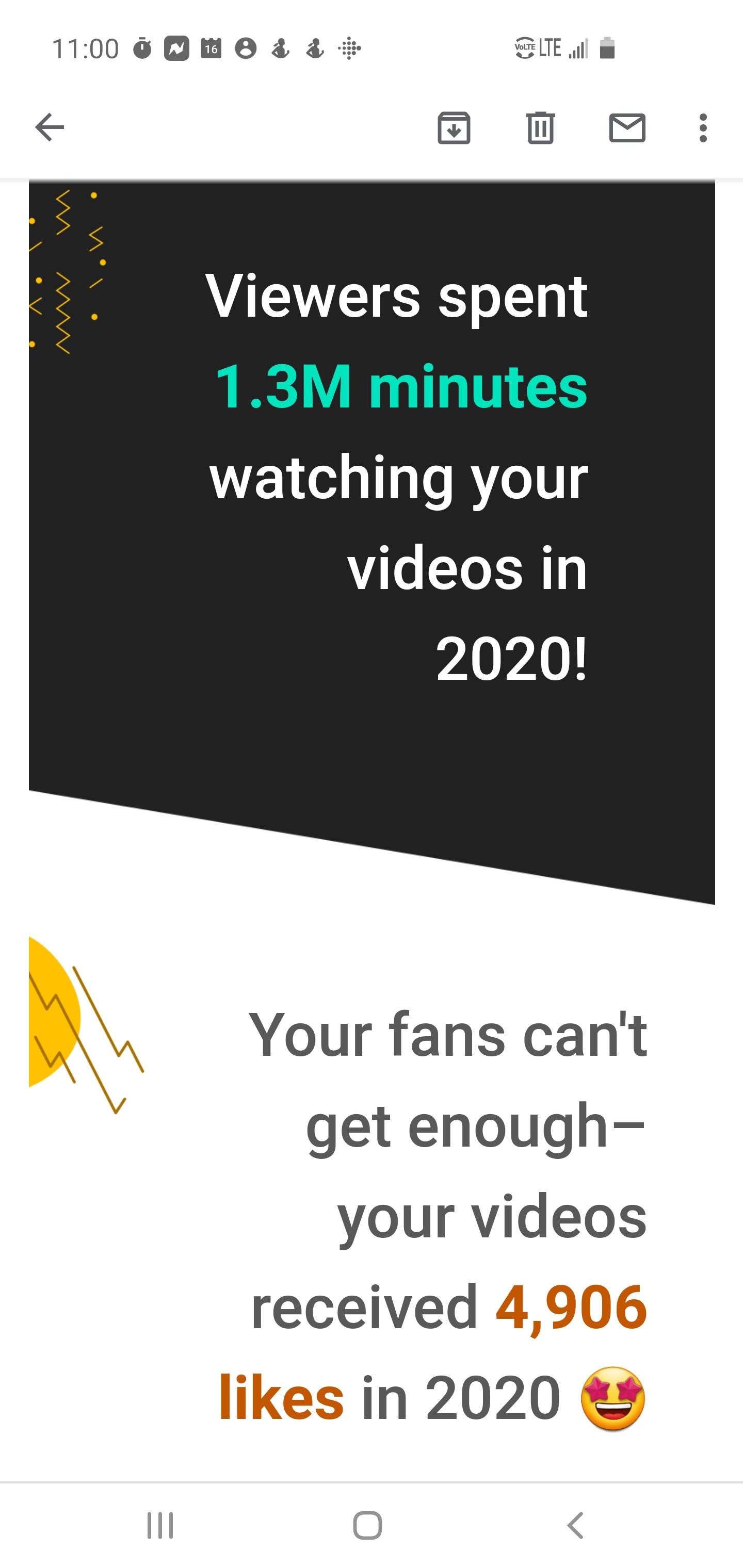Open the overflow menu

[703, 128]
